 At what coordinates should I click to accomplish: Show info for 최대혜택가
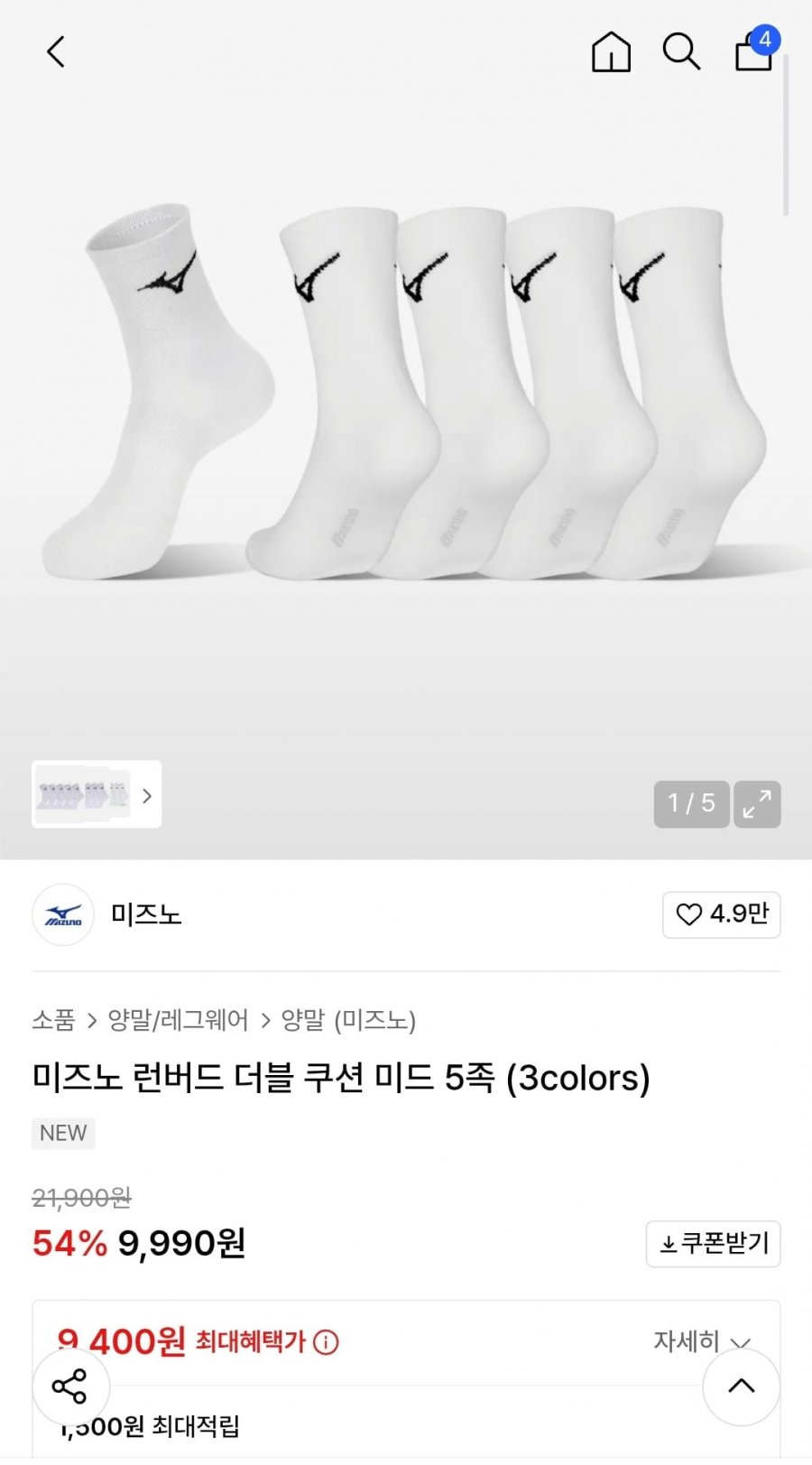coord(326,1342)
